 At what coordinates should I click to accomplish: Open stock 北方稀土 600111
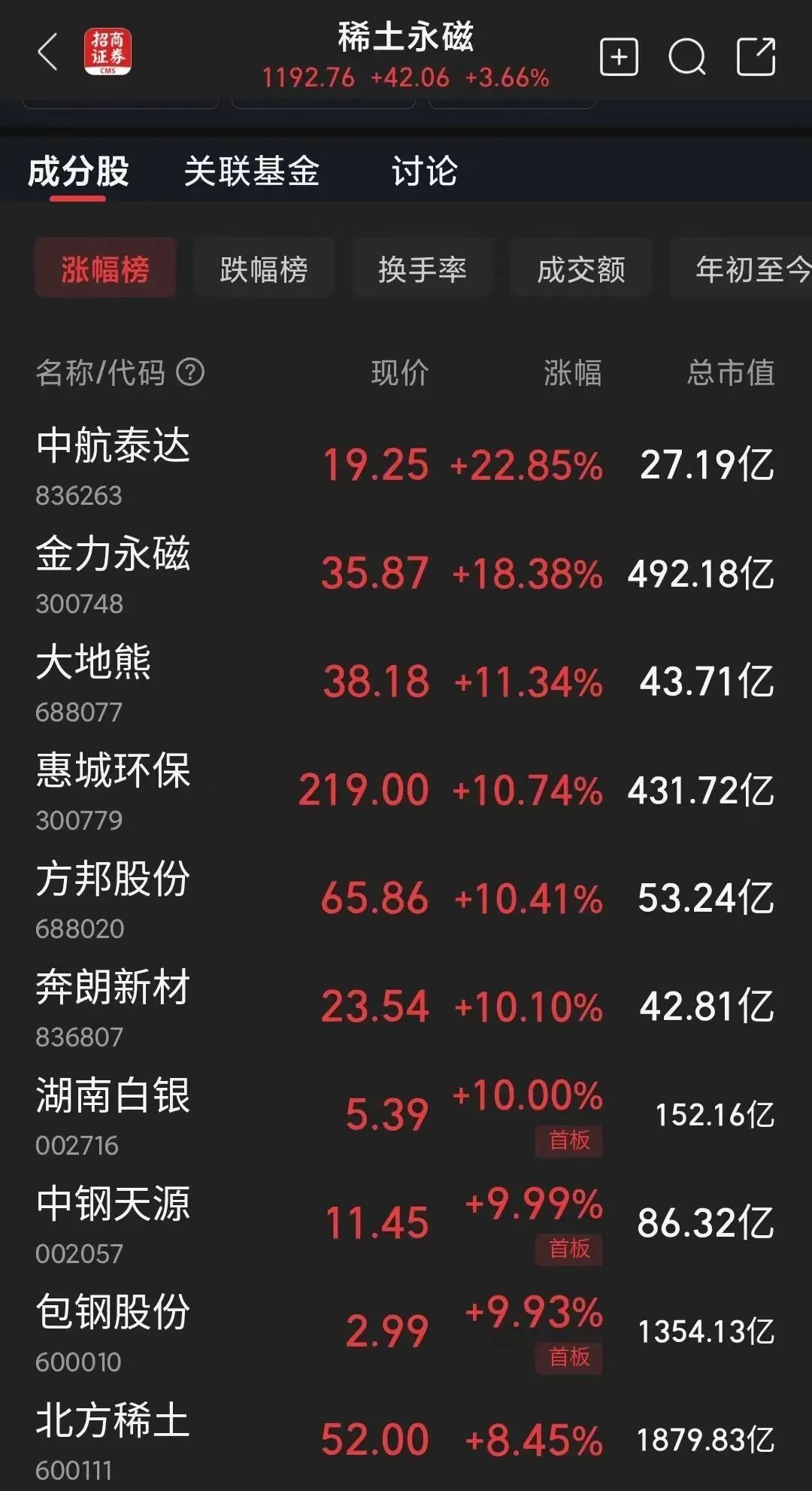[406, 1440]
